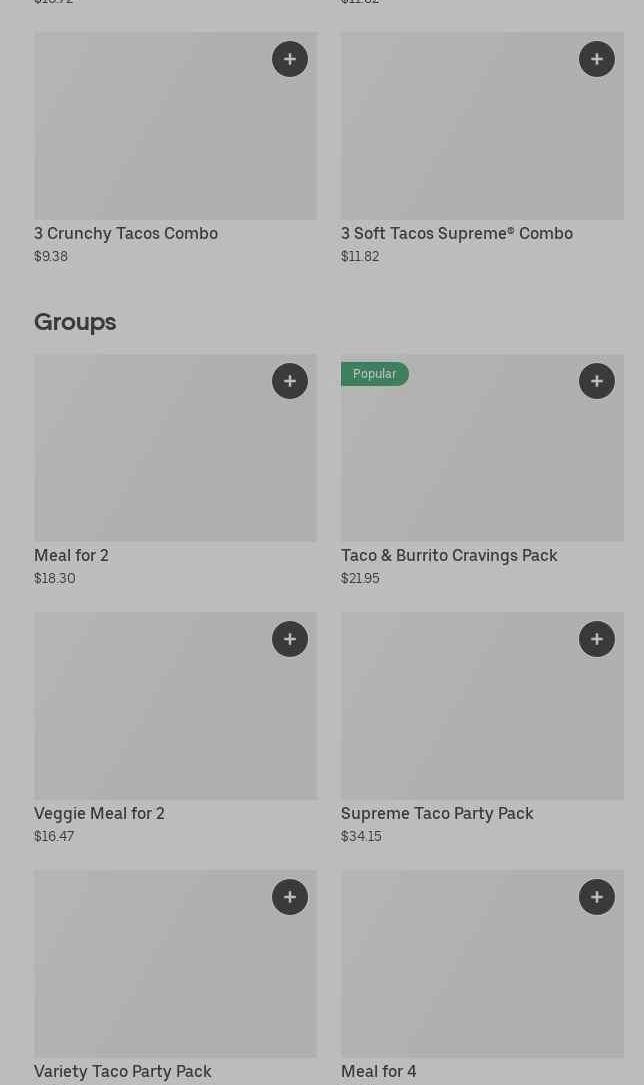The width and height of the screenshot is (644, 1085).
Task: Add Meal for 4 to cart
Action: 597,897
